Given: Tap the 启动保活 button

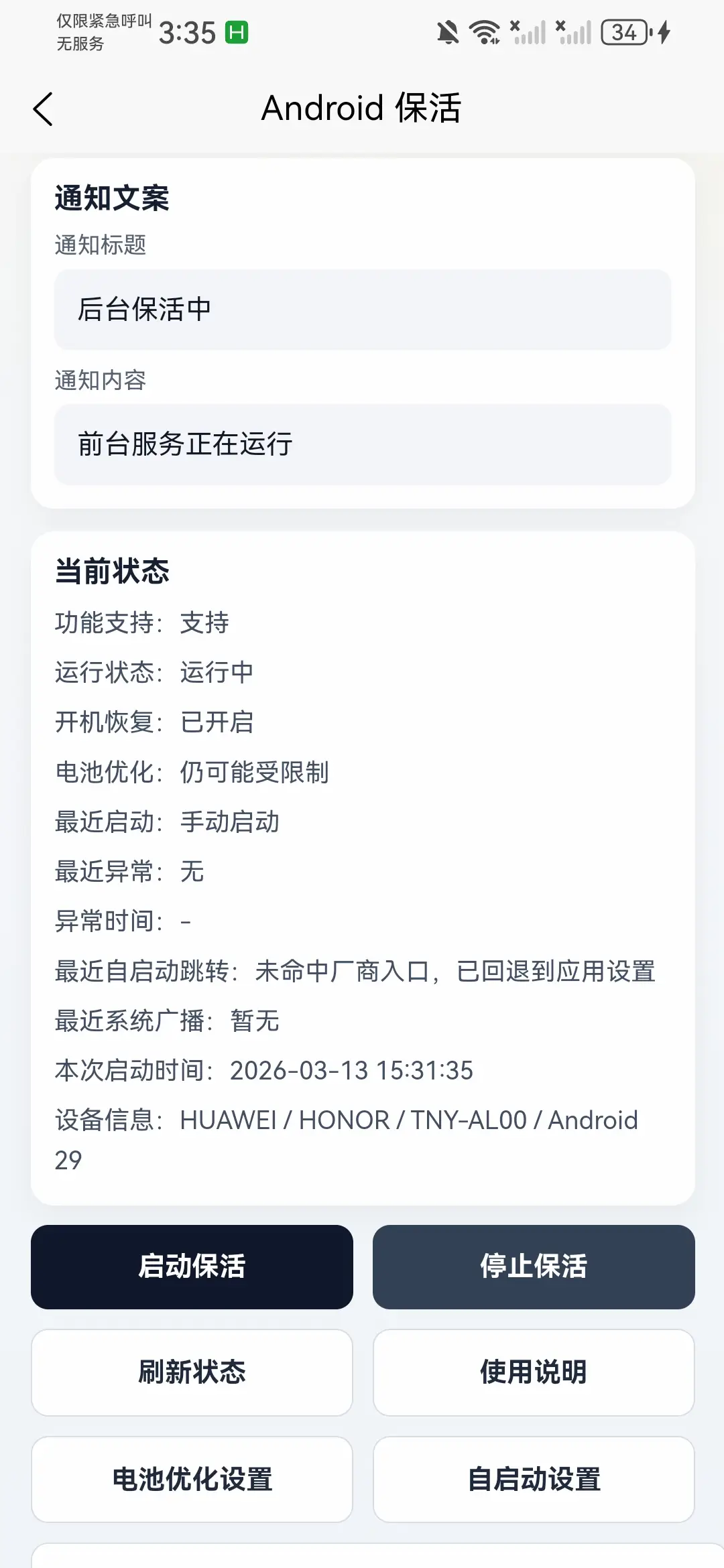Looking at the screenshot, I should coord(192,1266).
